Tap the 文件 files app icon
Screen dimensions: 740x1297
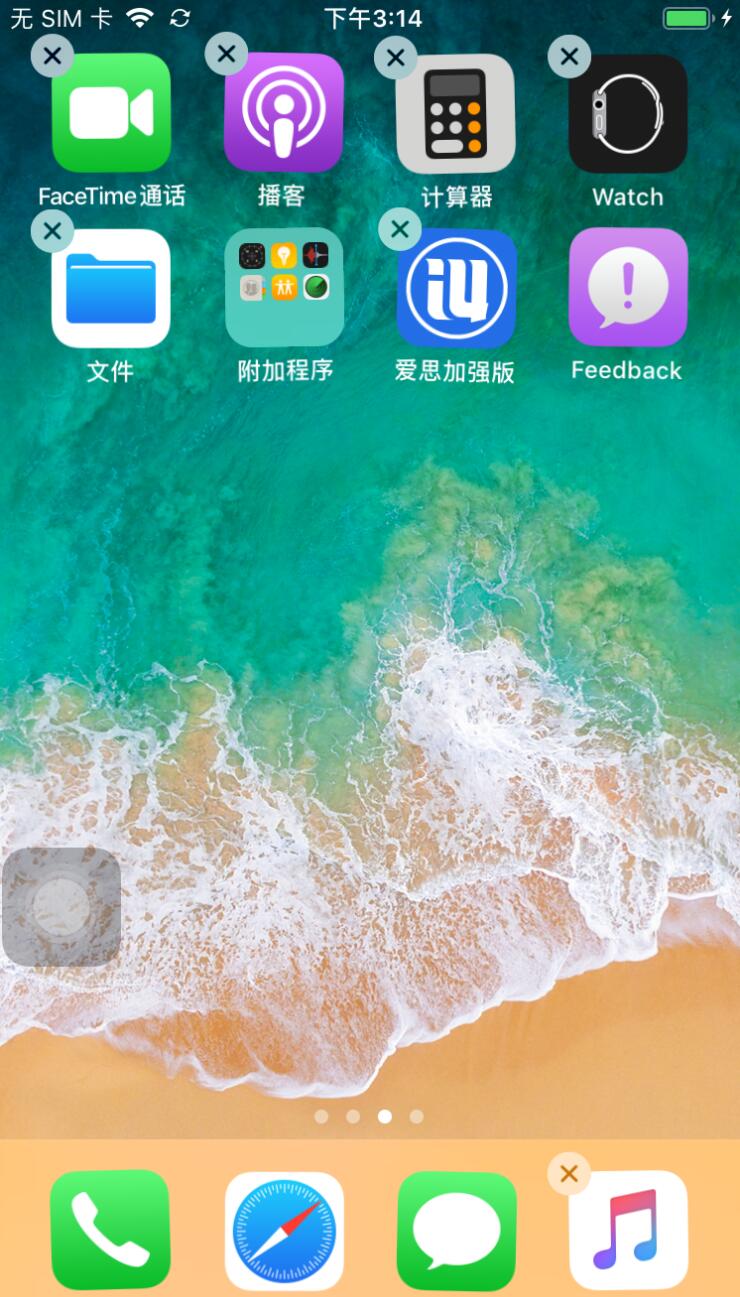click(x=111, y=288)
